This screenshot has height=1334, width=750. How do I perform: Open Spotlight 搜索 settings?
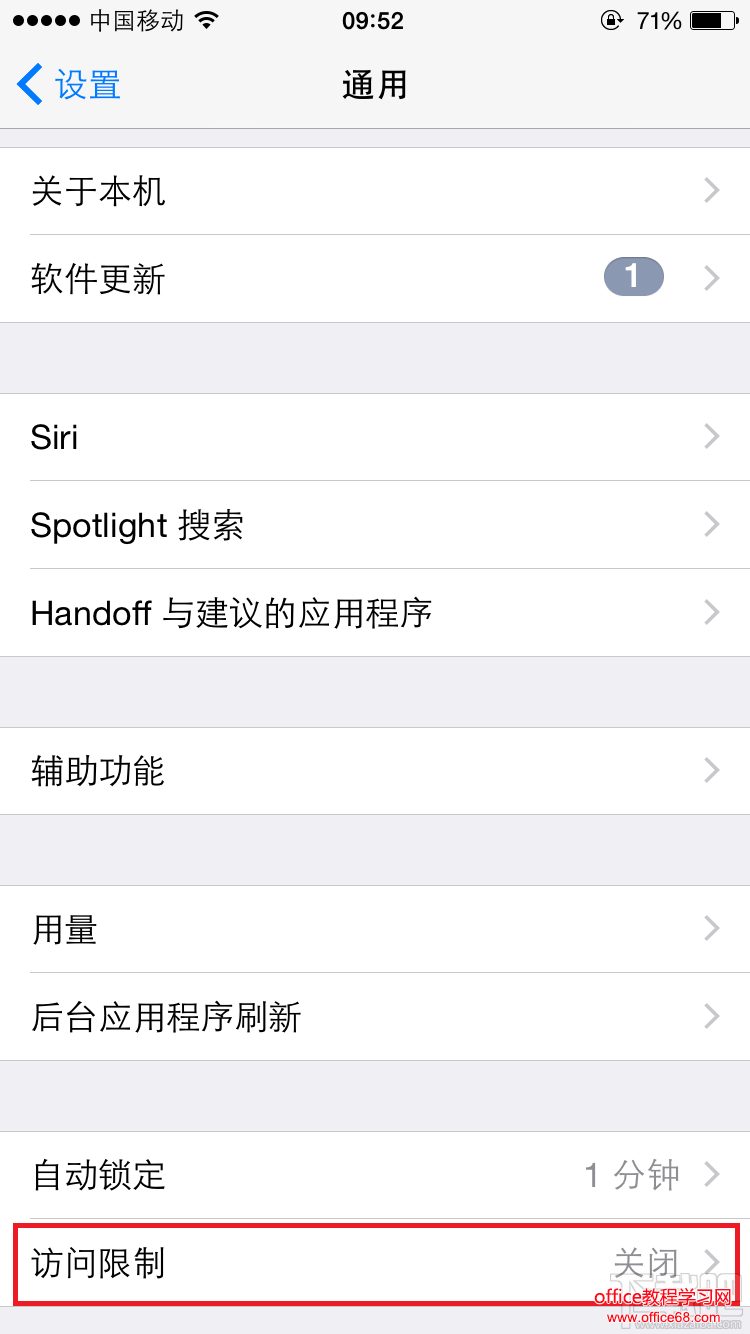click(x=375, y=525)
